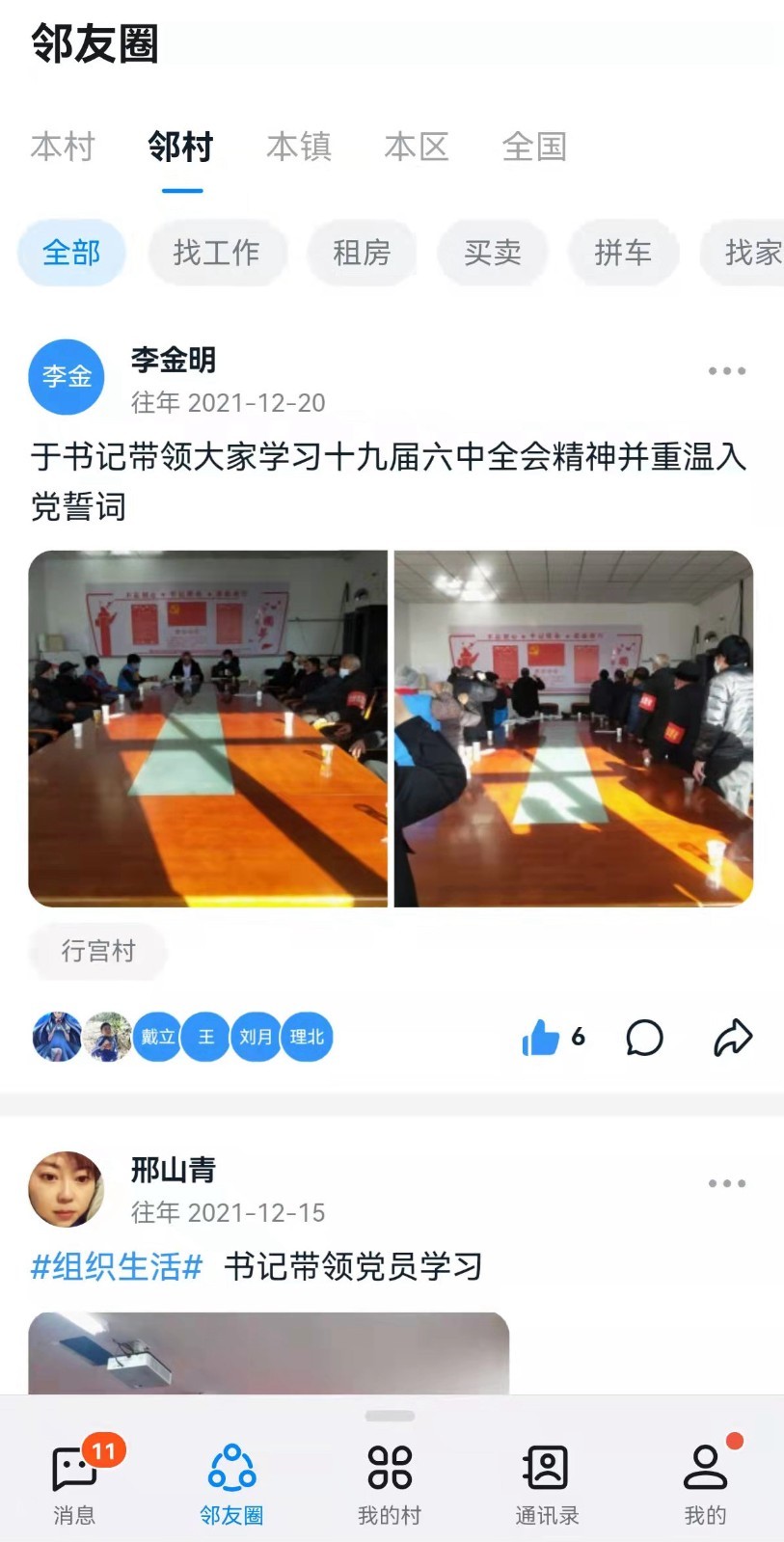784x1542 pixels.
Task: Switch to the 本镇 tab
Action: 298,148
